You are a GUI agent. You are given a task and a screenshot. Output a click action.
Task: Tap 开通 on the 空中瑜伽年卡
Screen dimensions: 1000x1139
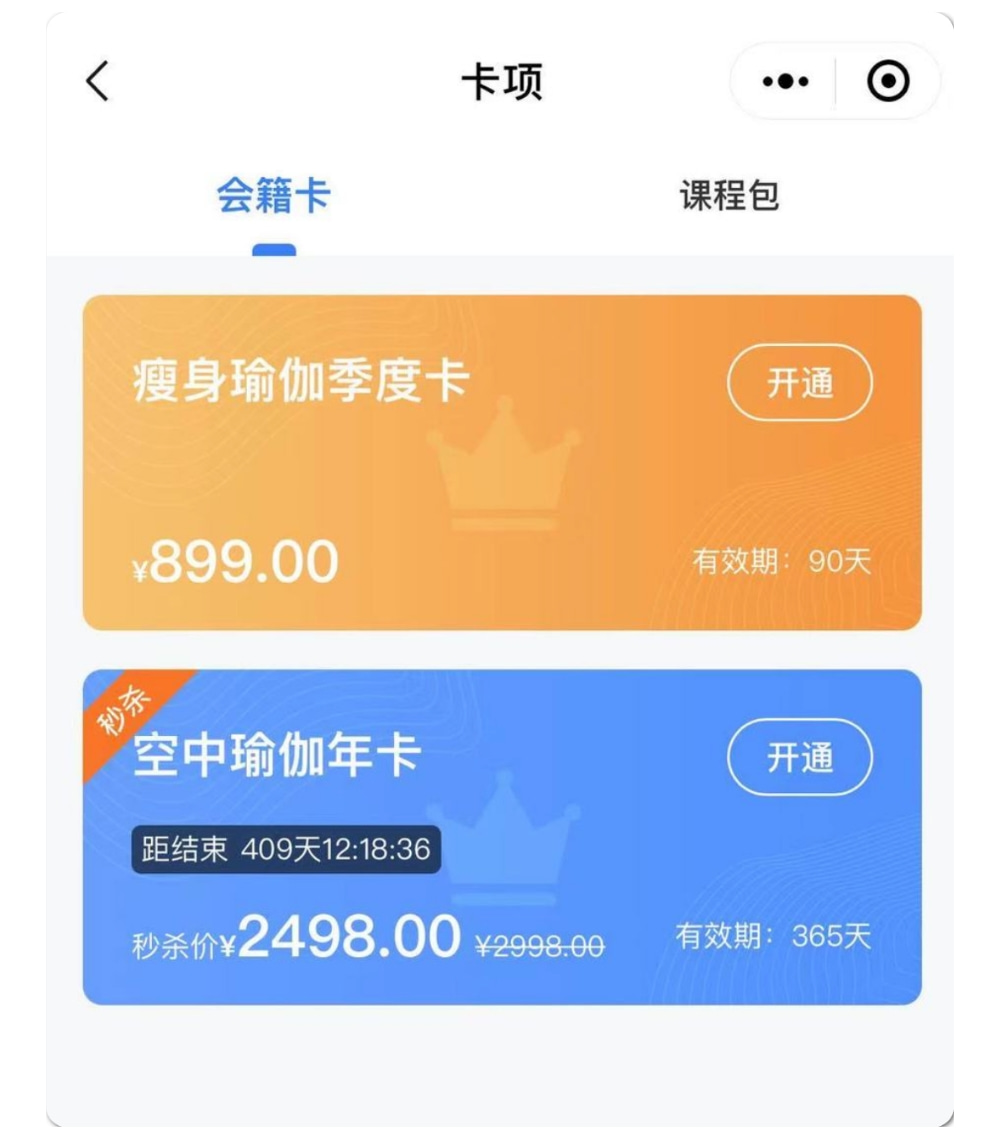pos(799,758)
